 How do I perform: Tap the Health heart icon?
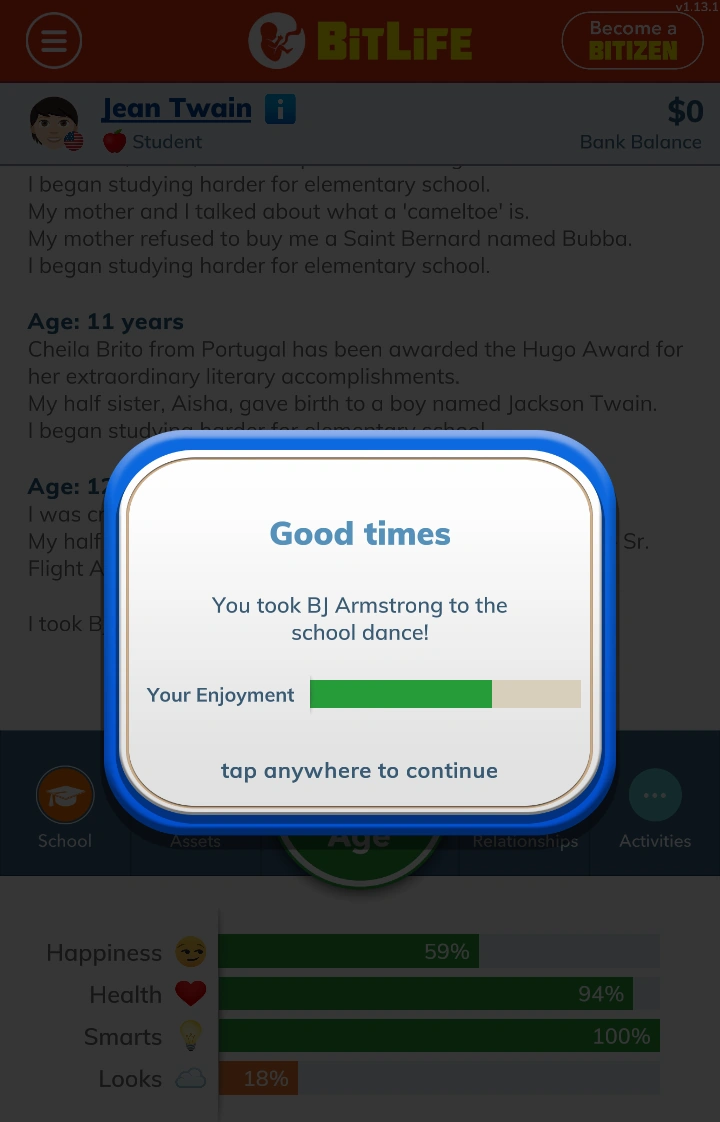click(190, 994)
